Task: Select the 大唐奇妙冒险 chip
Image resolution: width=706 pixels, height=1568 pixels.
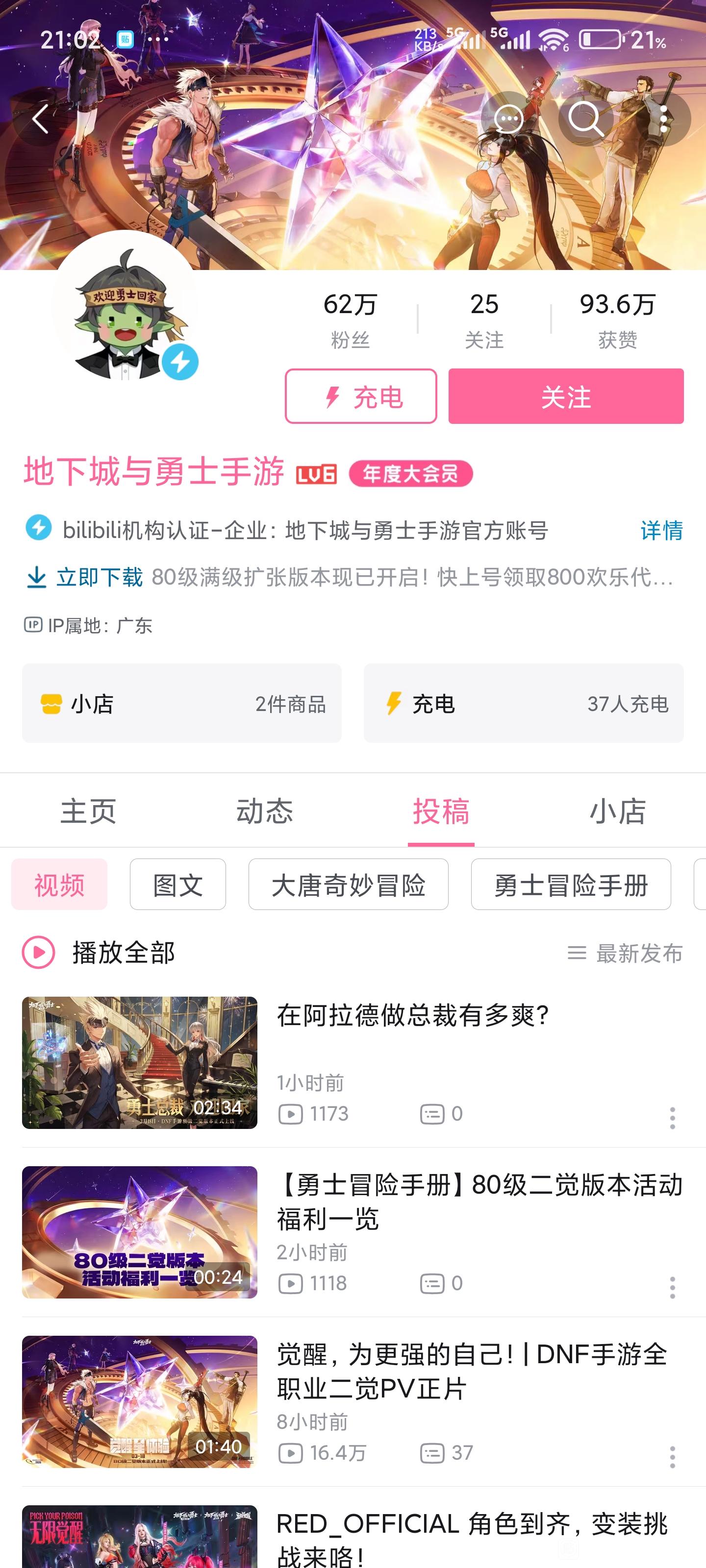Action: click(x=349, y=884)
